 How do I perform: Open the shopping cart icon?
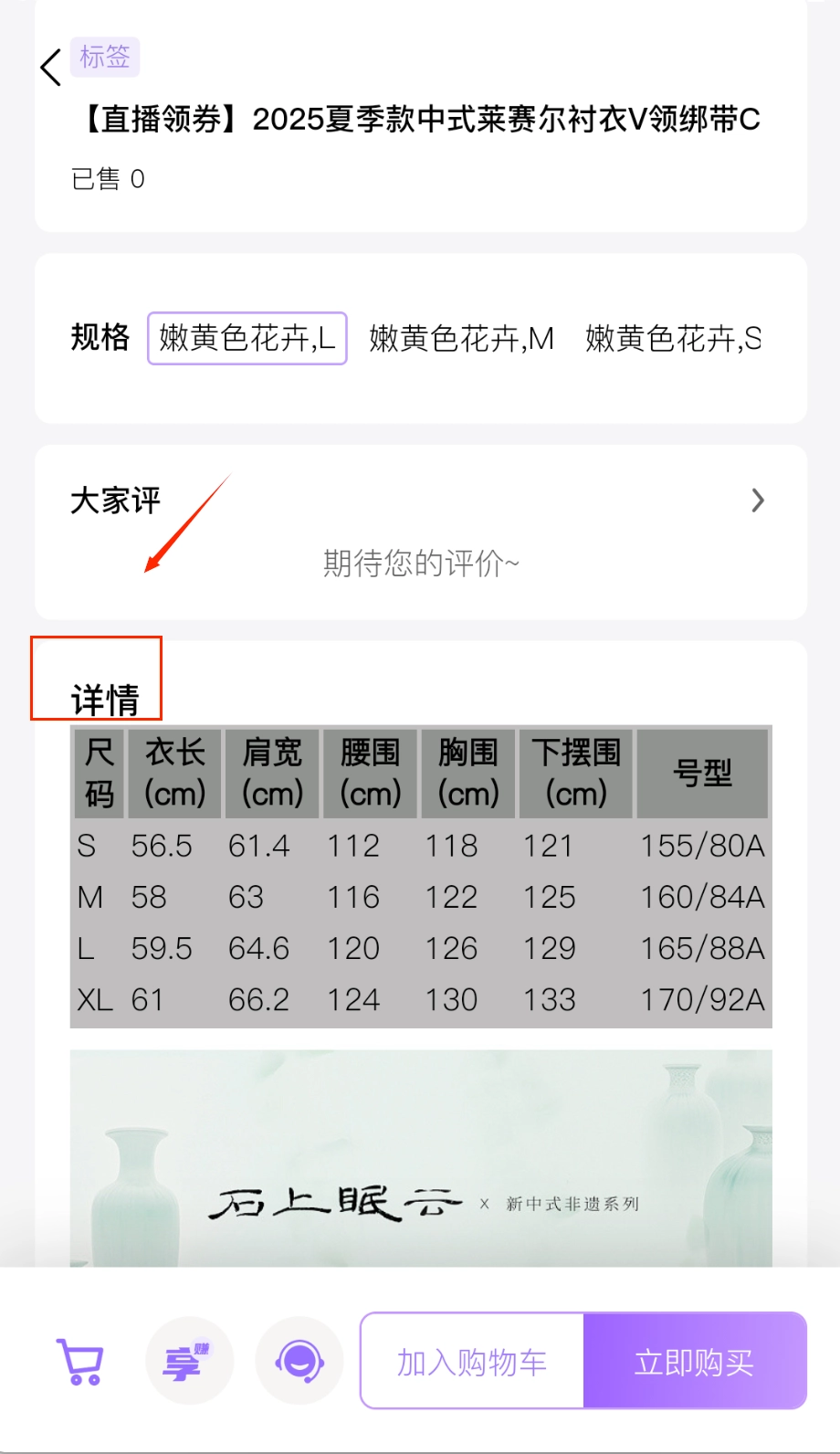click(x=80, y=1362)
